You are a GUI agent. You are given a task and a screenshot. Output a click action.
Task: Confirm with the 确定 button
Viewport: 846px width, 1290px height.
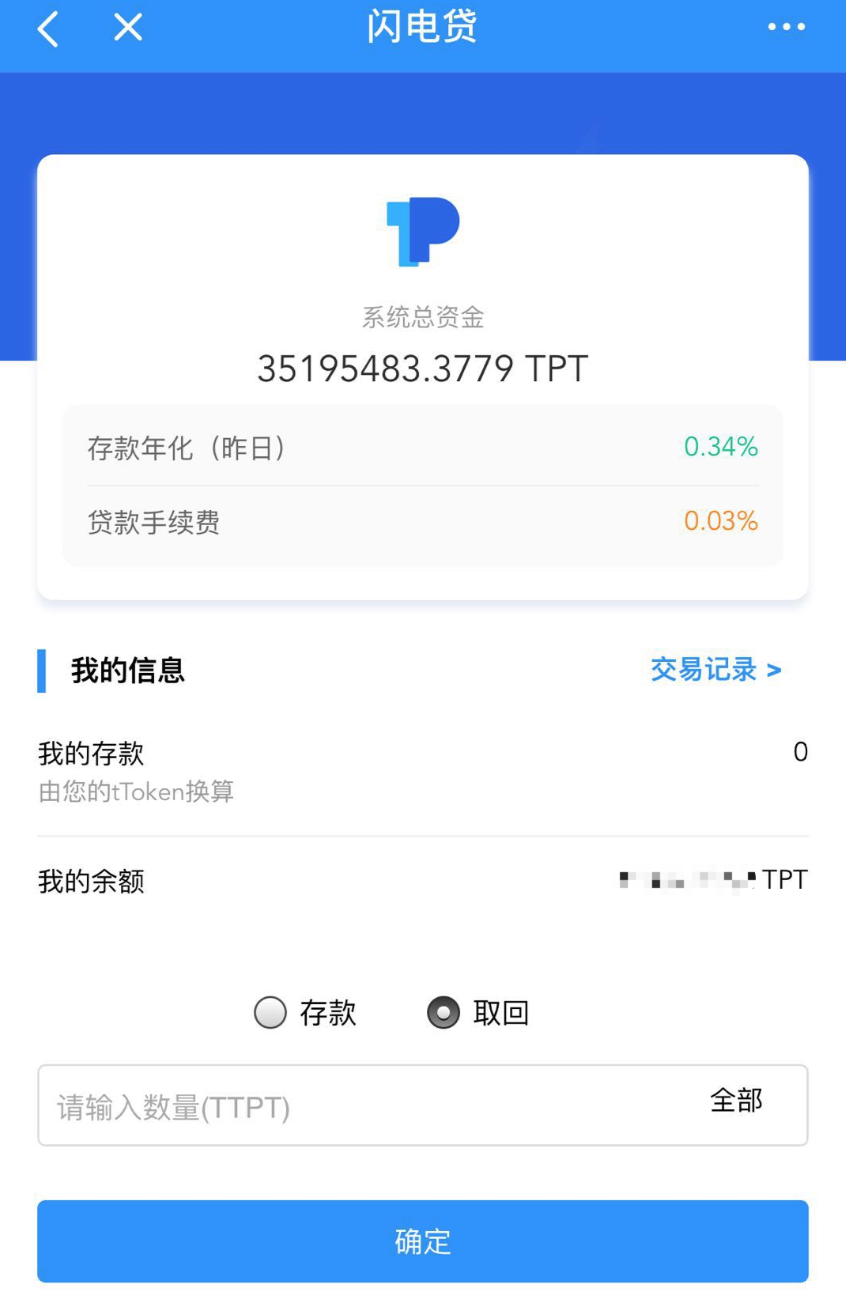pyautogui.click(x=423, y=1241)
